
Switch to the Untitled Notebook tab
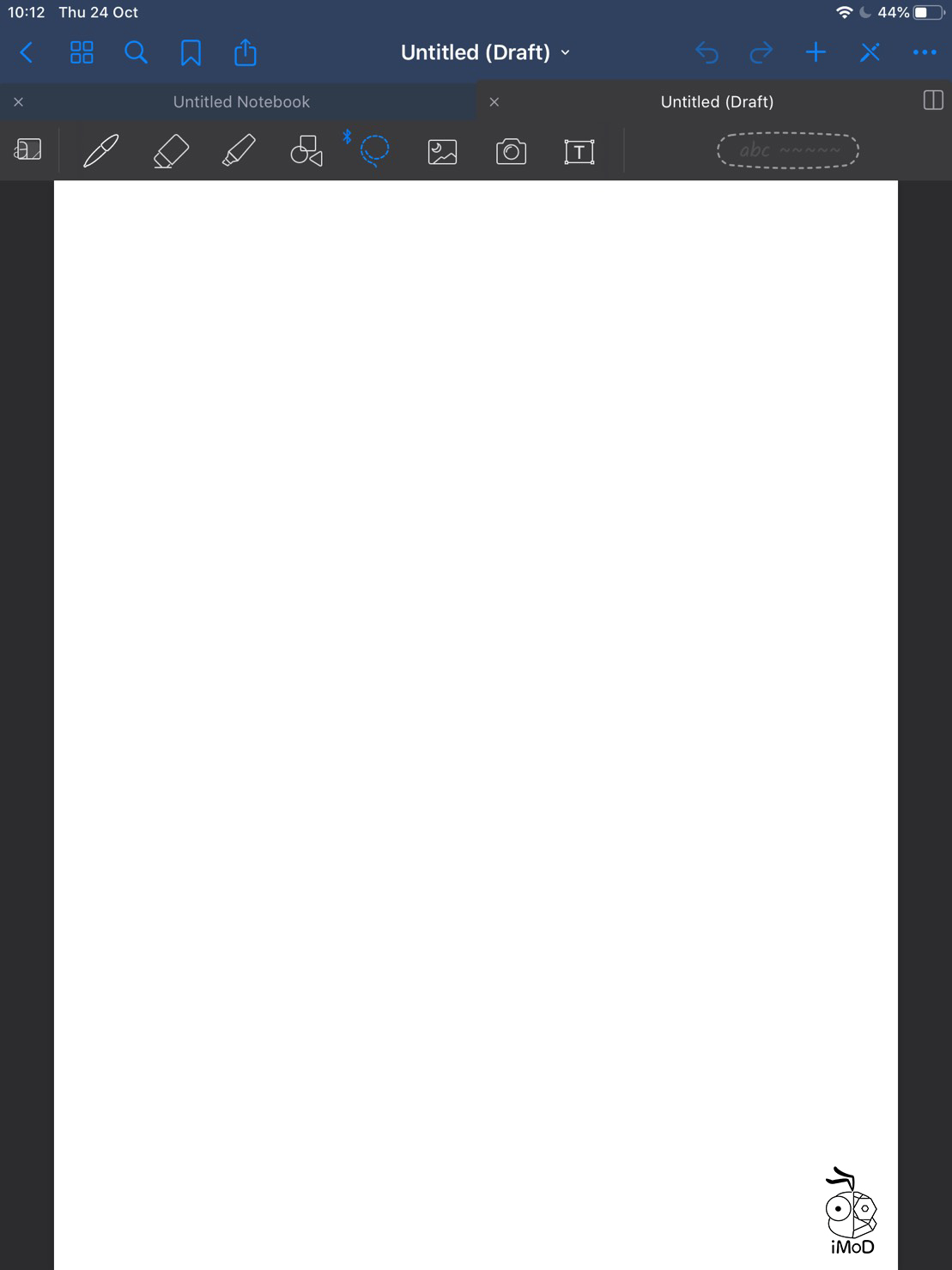[240, 101]
